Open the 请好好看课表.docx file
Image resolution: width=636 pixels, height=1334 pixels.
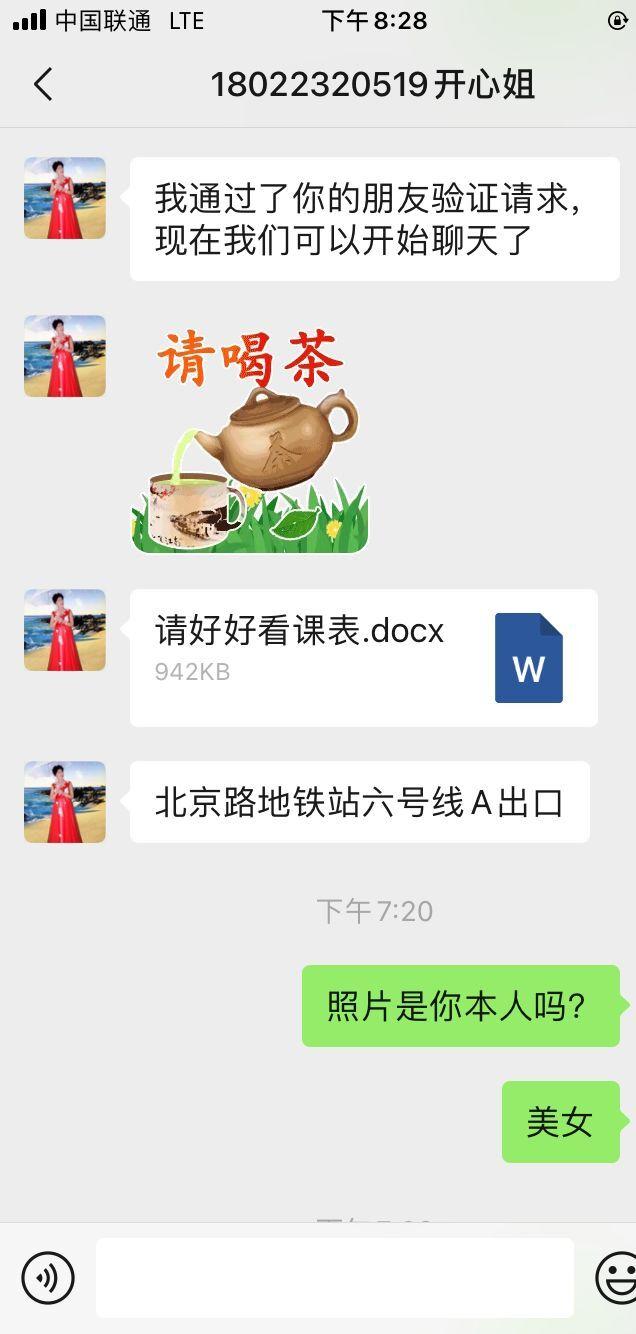[x=363, y=657]
